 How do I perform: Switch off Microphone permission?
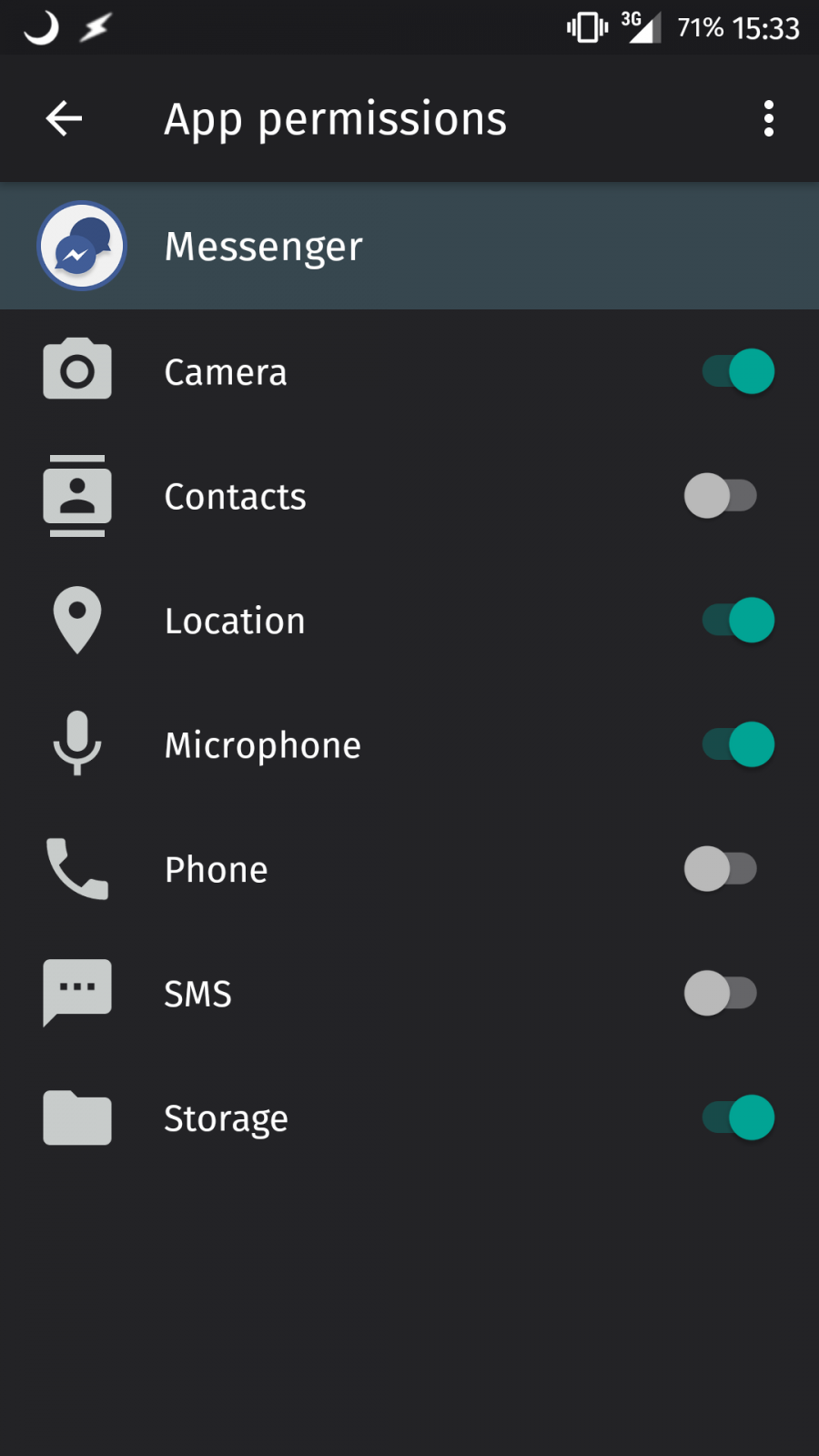point(738,744)
